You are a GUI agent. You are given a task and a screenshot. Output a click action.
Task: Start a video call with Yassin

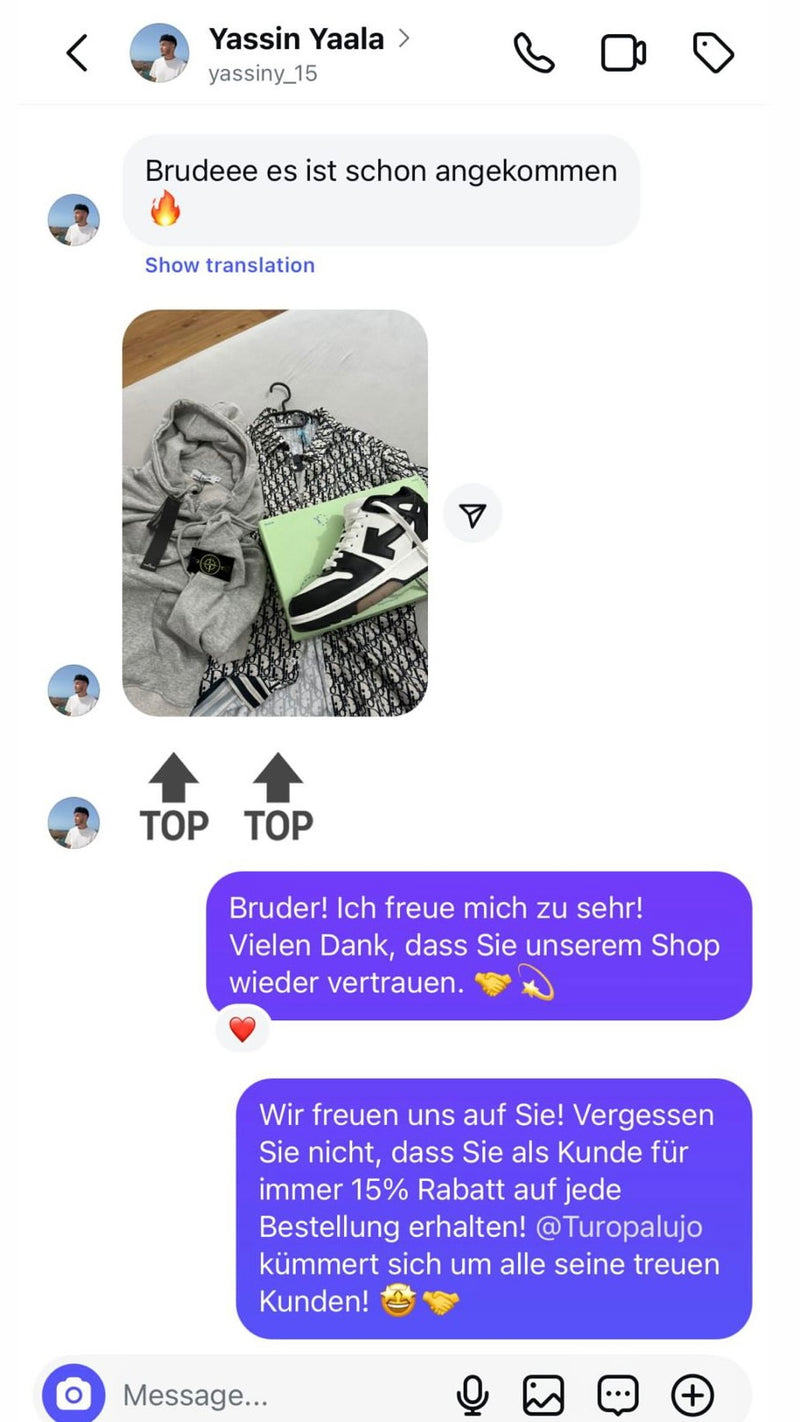point(622,53)
